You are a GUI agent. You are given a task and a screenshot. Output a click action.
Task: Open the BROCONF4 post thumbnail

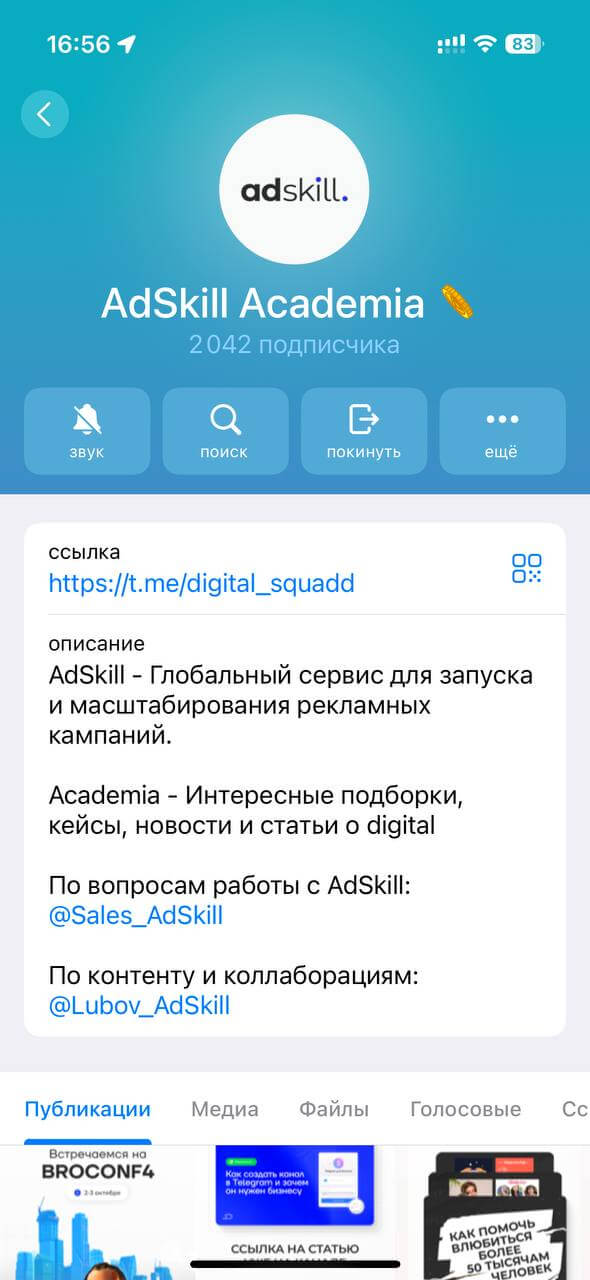[x=97, y=1213]
